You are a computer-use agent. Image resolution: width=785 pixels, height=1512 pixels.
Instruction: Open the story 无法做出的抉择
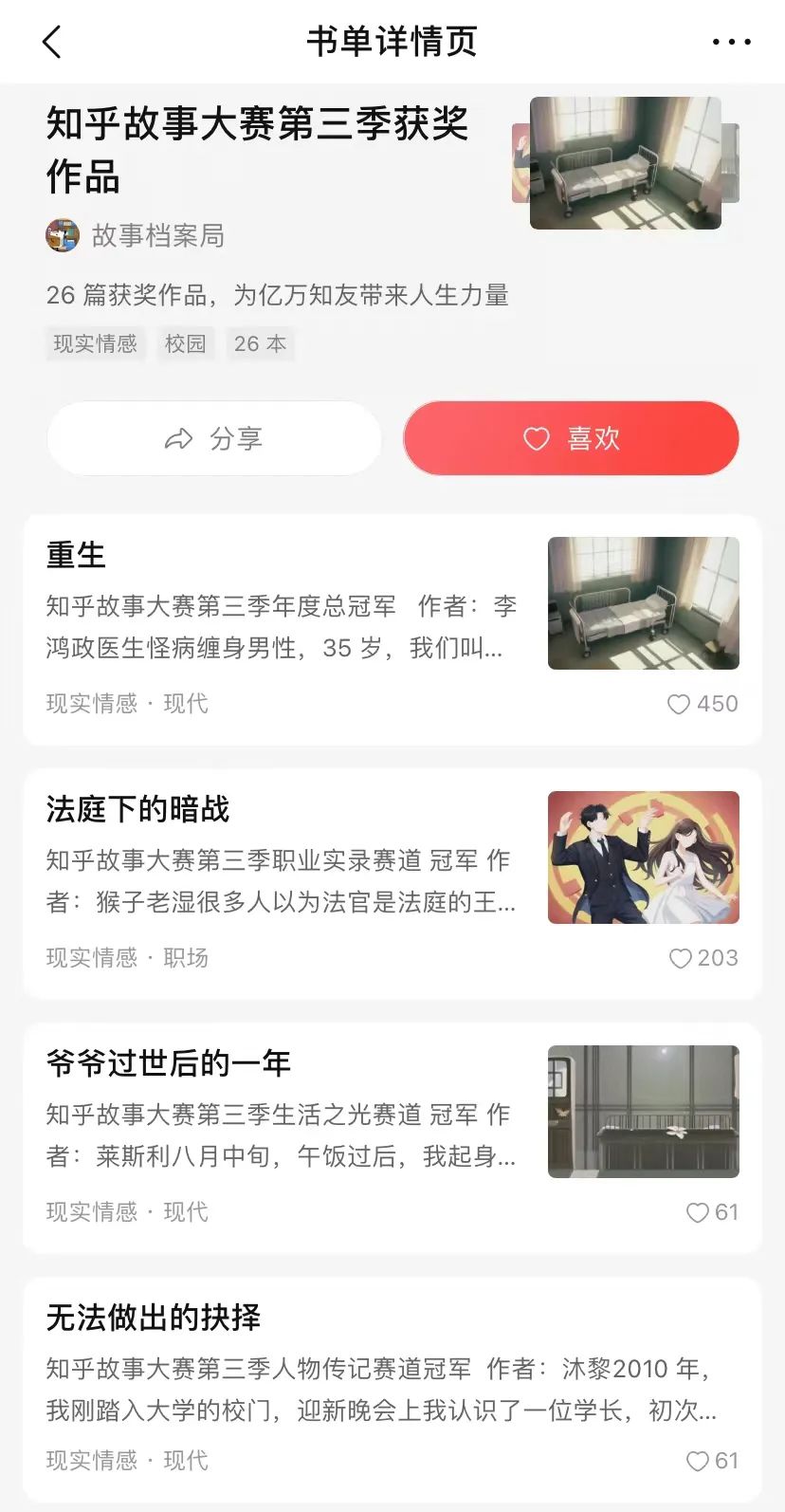pos(154,1318)
